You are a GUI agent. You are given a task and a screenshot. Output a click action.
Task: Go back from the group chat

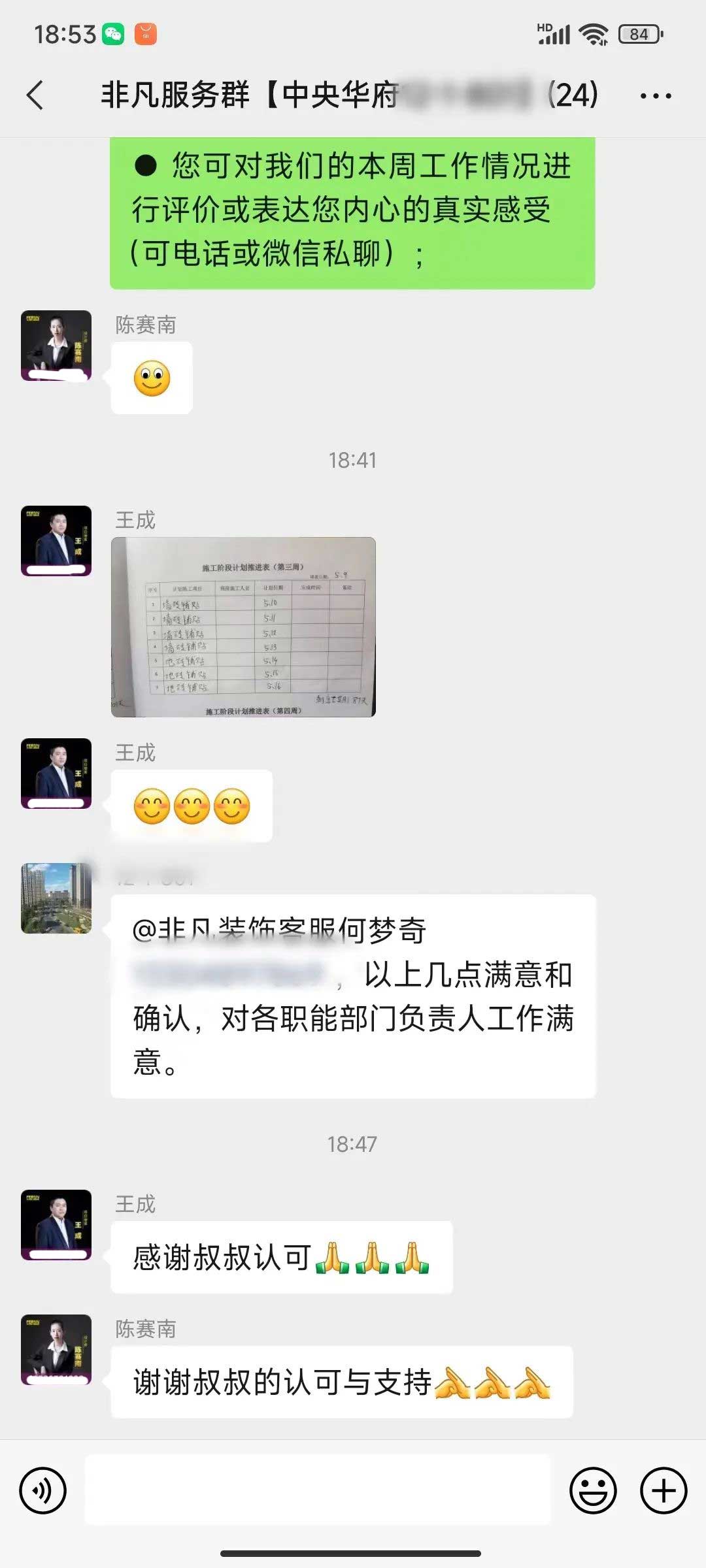[35, 95]
